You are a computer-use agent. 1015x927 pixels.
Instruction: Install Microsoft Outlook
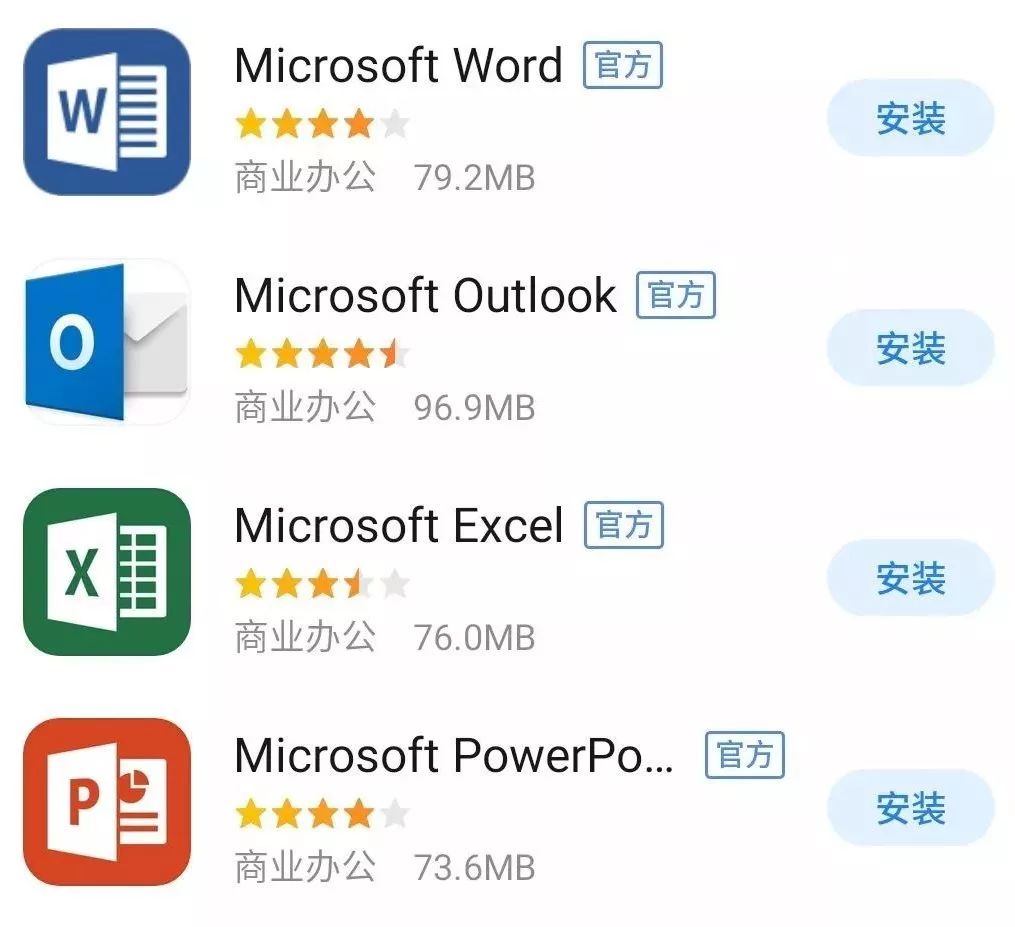[910, 349]
